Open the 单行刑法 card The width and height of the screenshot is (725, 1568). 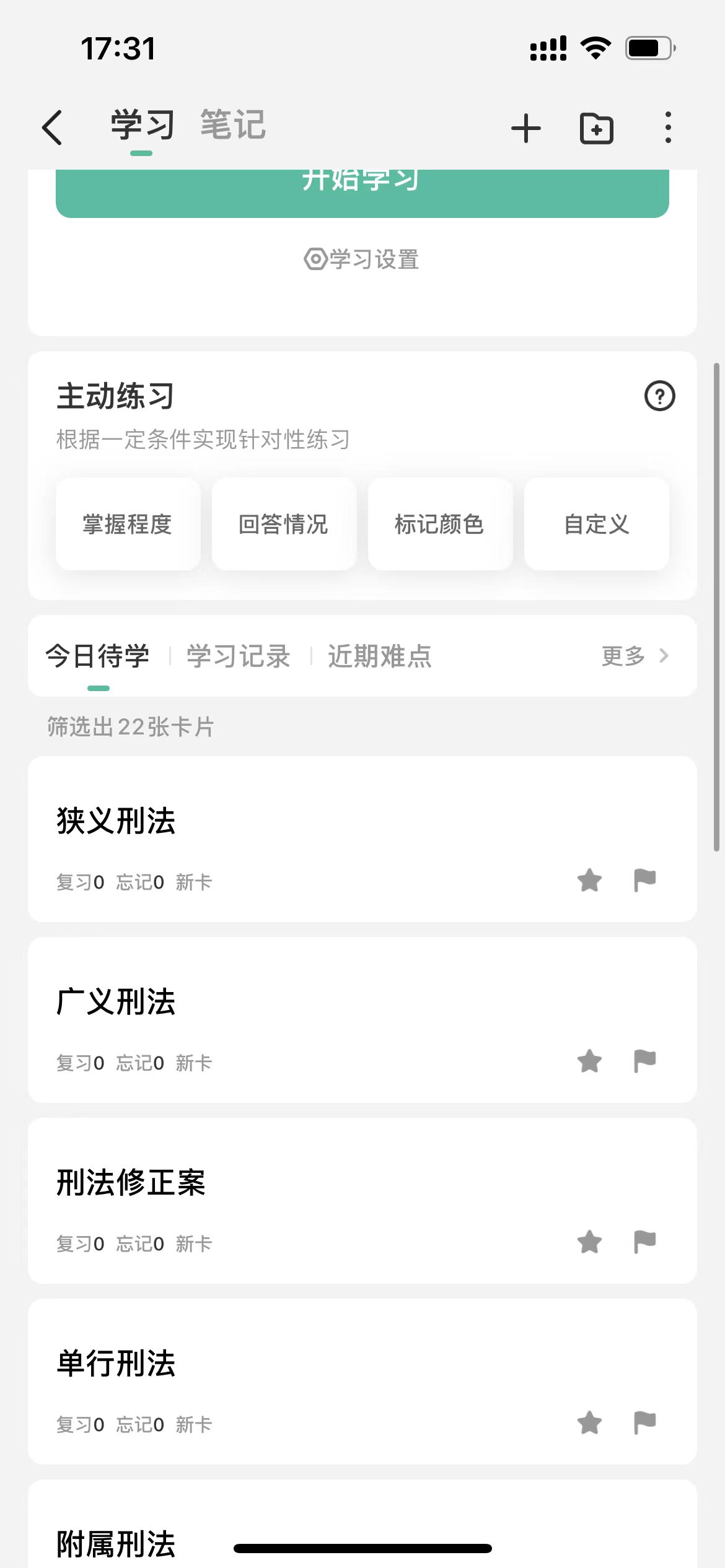[362, 1382]
